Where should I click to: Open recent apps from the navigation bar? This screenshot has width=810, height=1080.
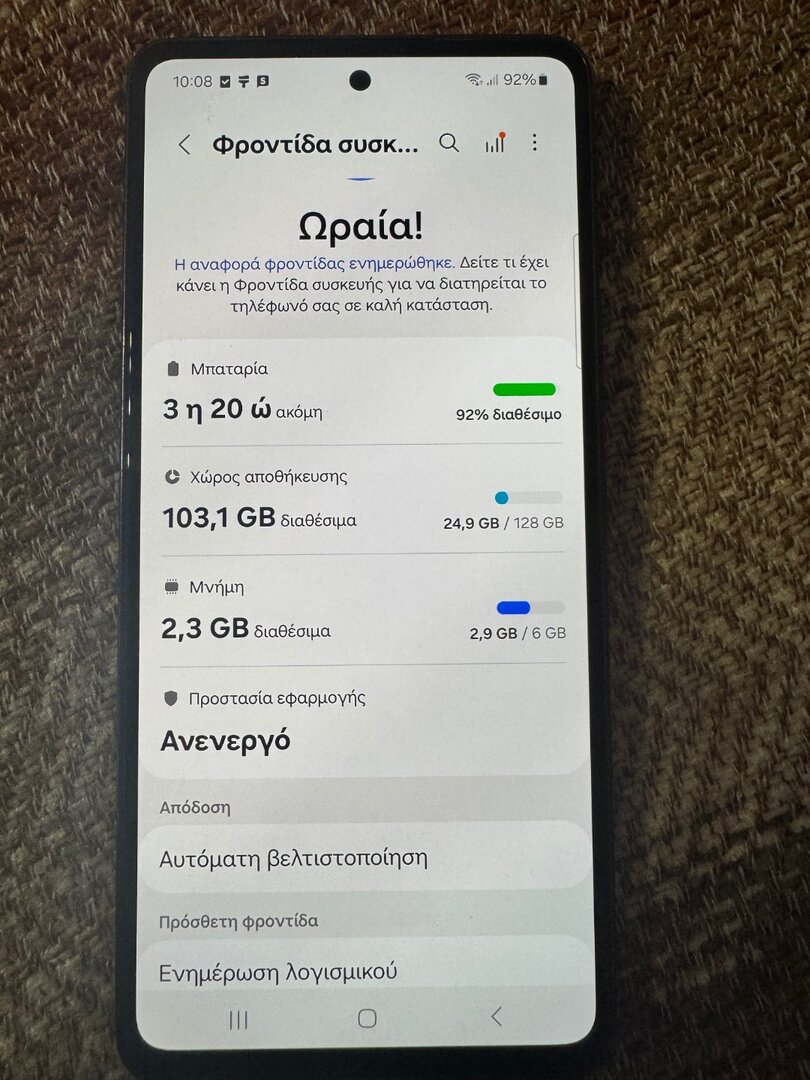click(238, 1019)
